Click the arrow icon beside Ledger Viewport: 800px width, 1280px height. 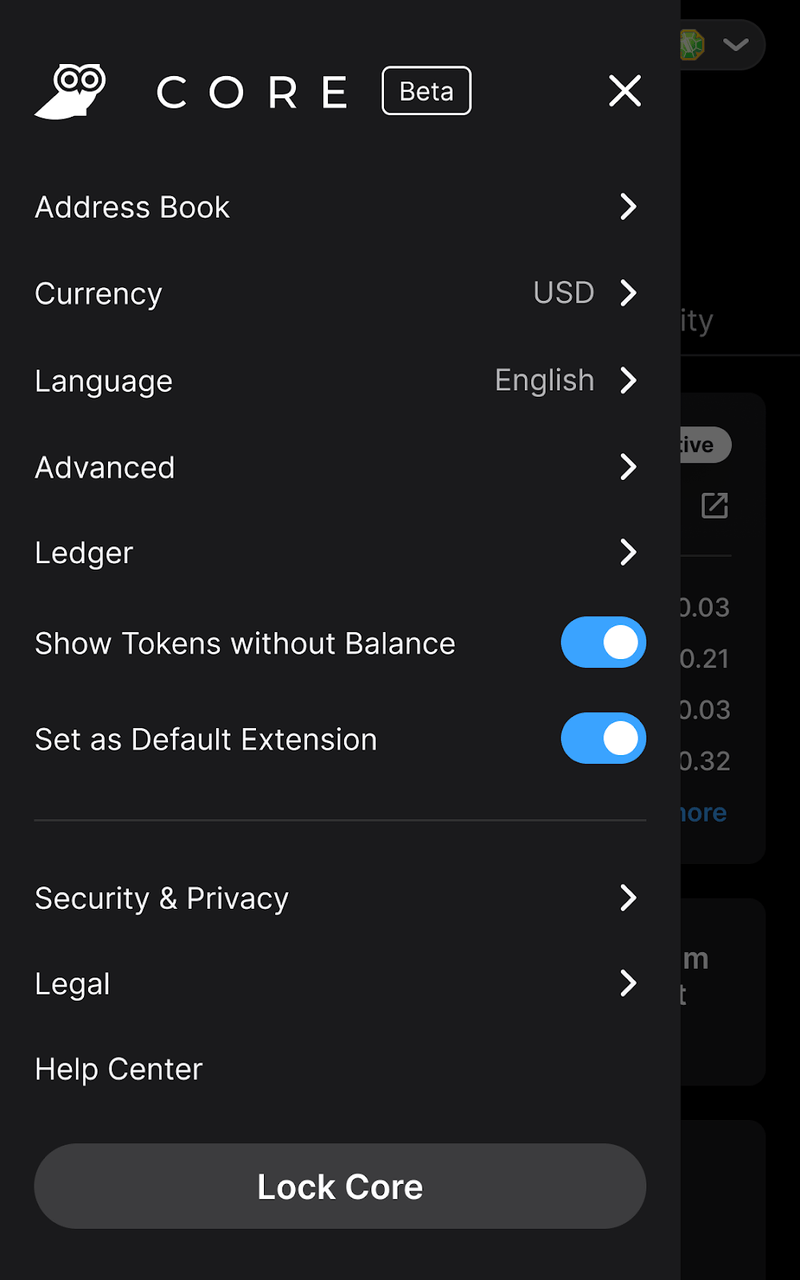coord(628,553)
